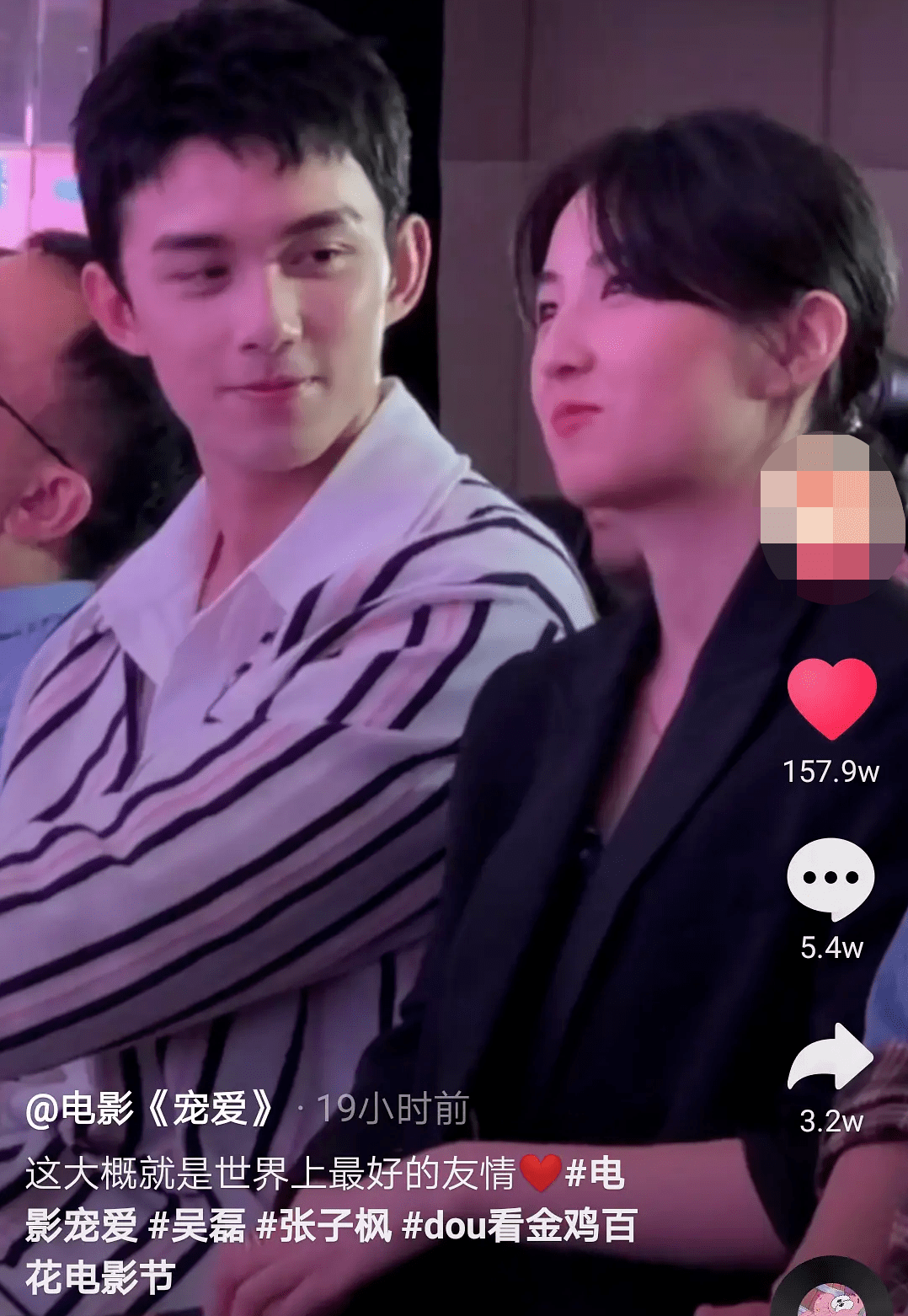Open the #吴磊 hashtag
Screen dimensions: 908x1316
tap(197, 1225)
